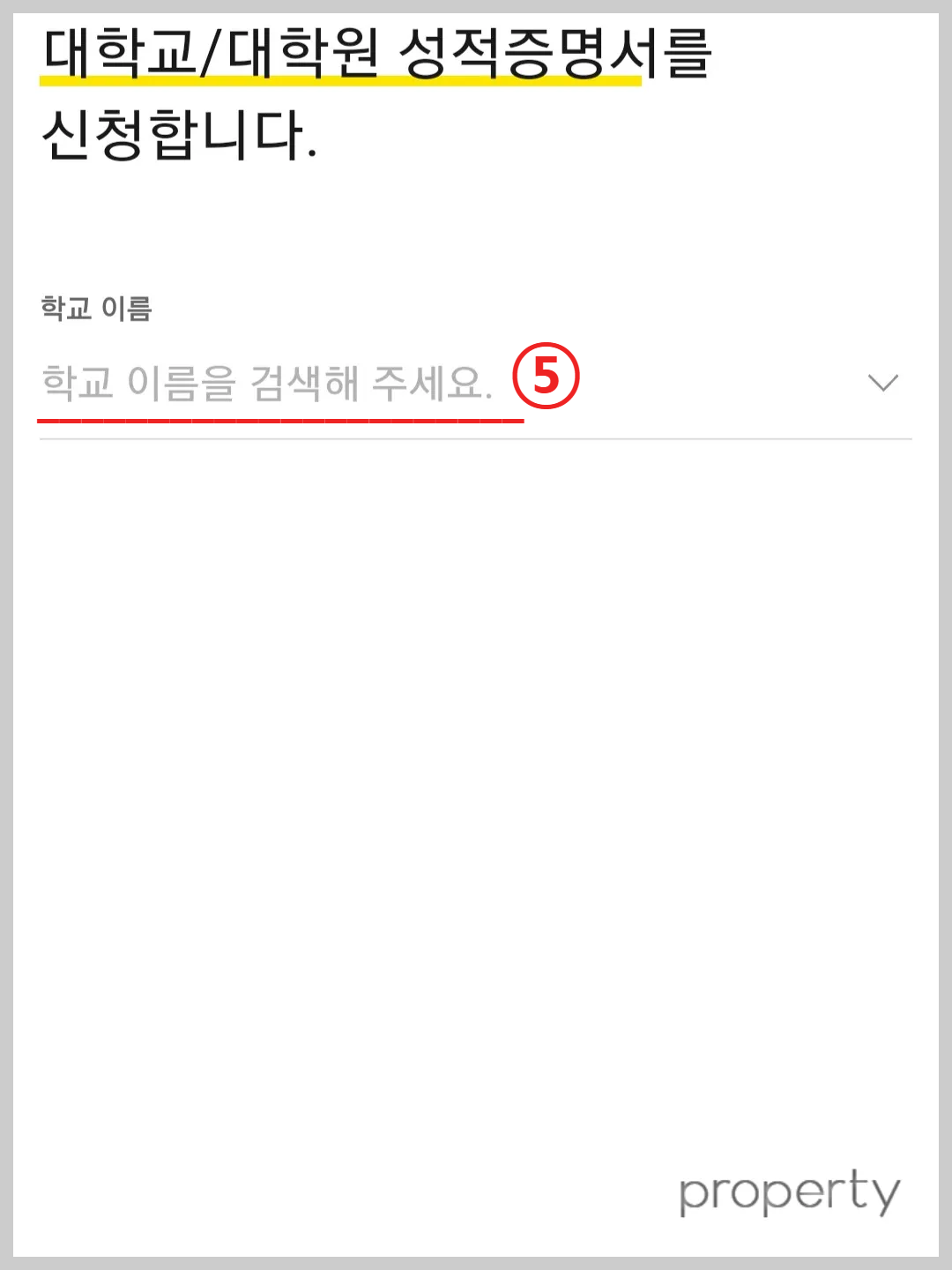Viewport: 952px width, 1270px height.
Task: Click the 'property' watermark text
Action: [787, 1194]
